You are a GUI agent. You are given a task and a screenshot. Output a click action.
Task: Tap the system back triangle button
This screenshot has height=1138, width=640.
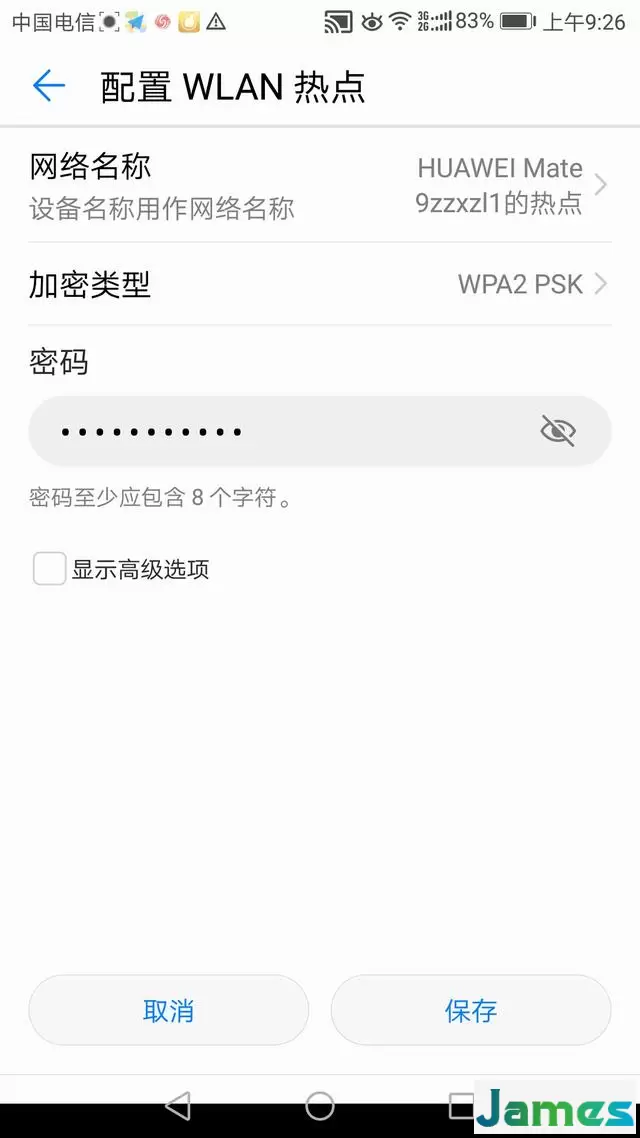pyautogui.click(x=179, y=1107)
